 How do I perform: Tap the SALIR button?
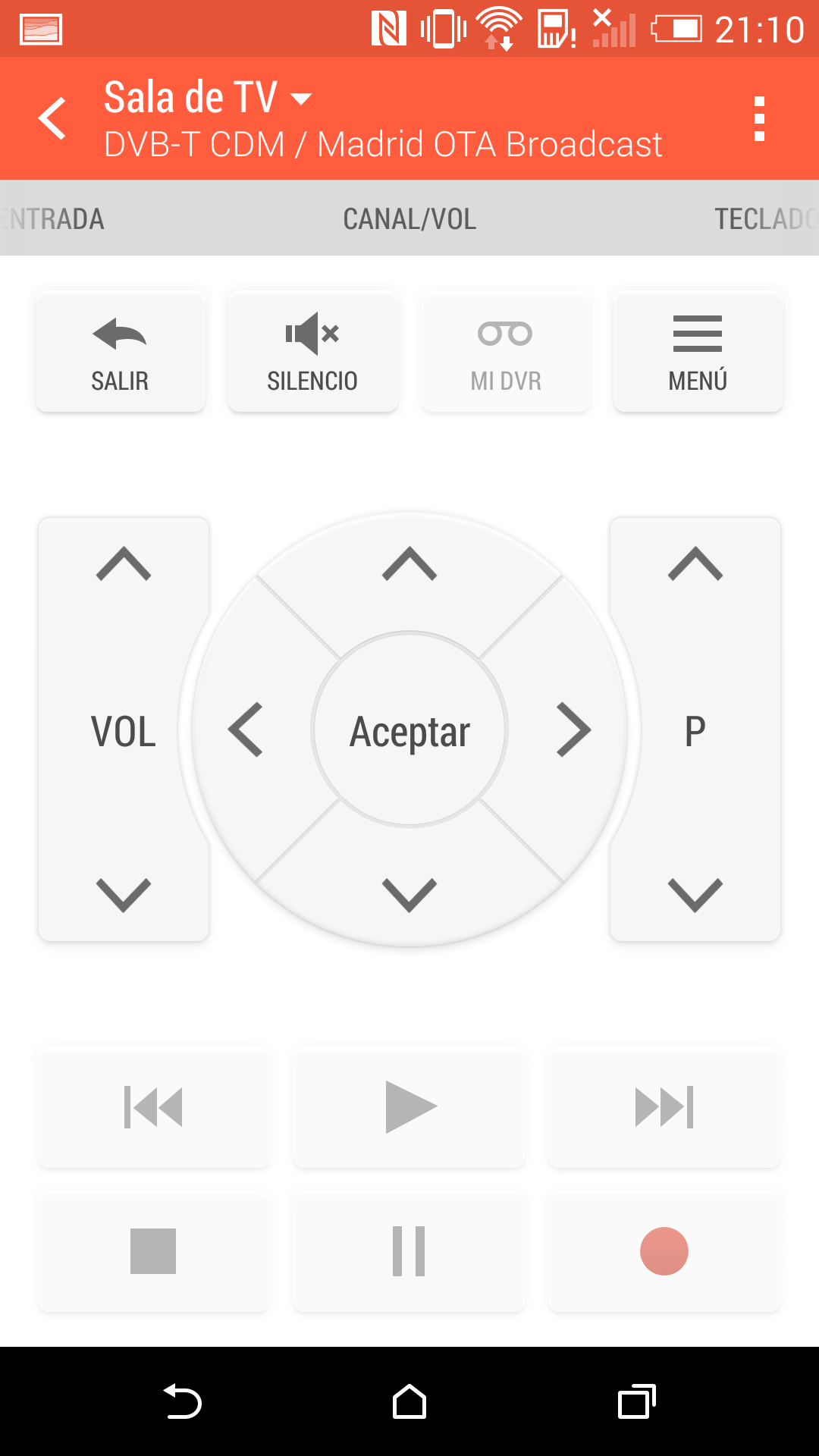(121, 353)
